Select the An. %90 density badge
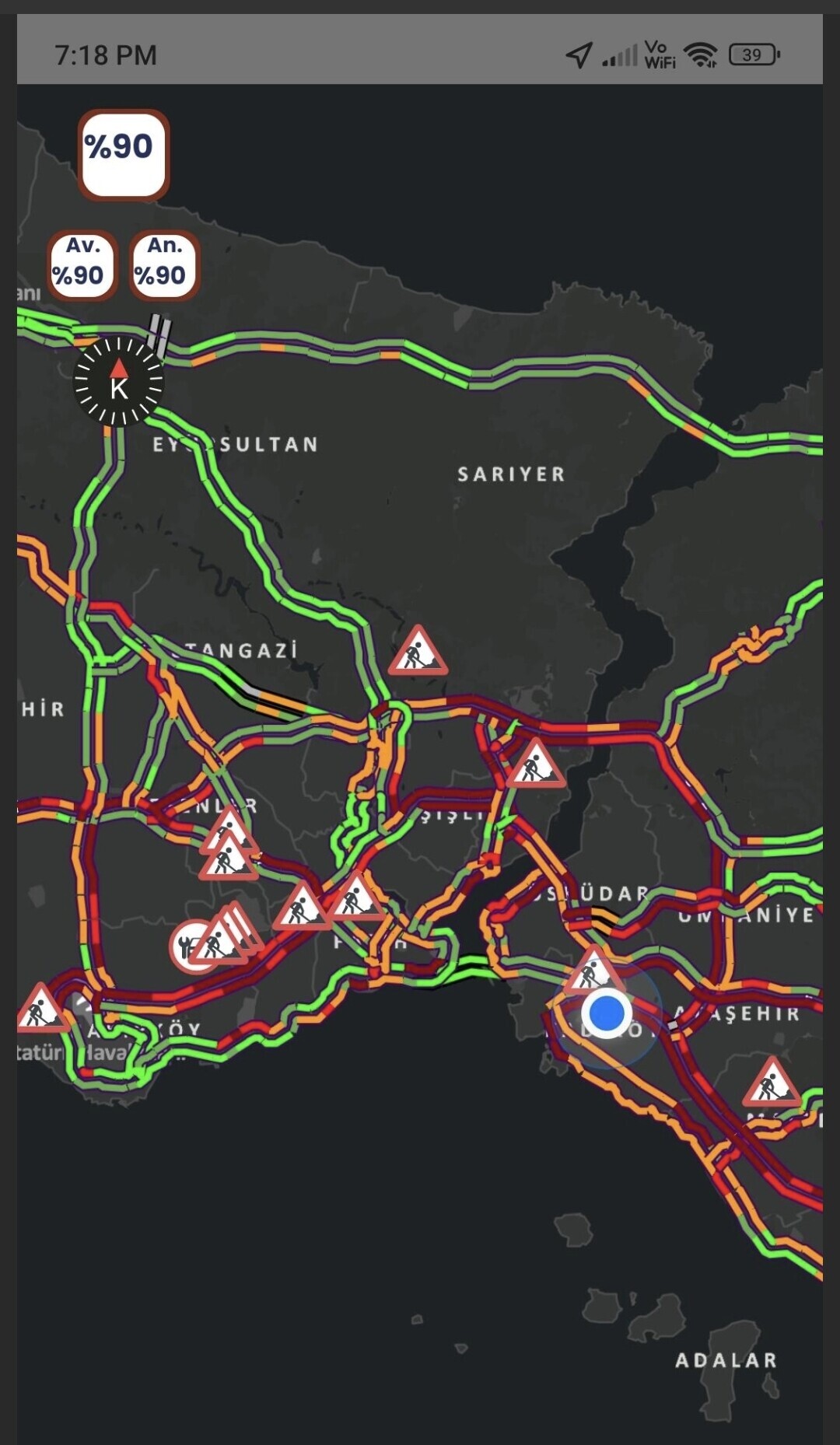This screenshot has height=1445, width=840. pos(164,265)
